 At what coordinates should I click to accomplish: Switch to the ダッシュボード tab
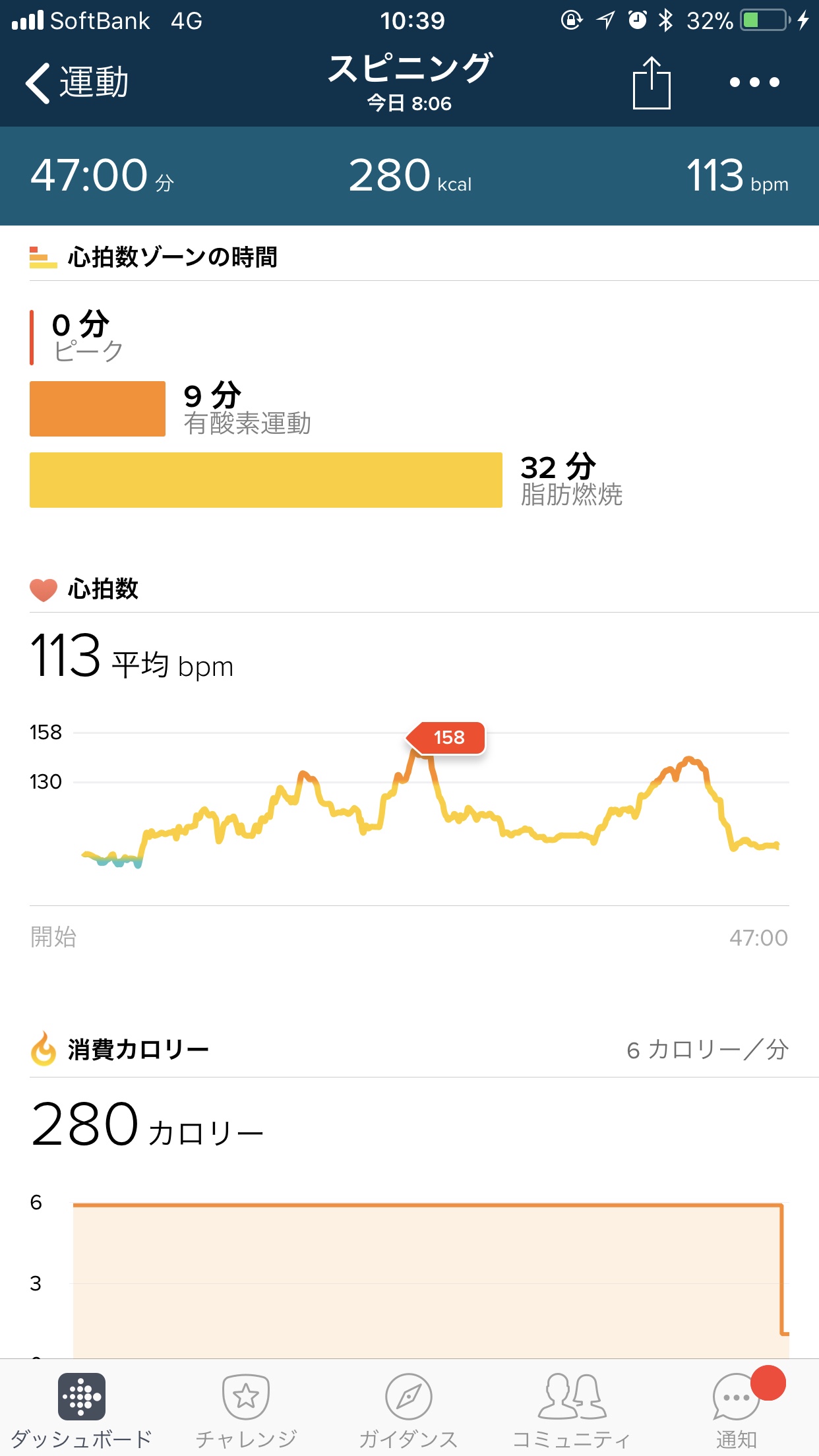[x=82, y=1409]
